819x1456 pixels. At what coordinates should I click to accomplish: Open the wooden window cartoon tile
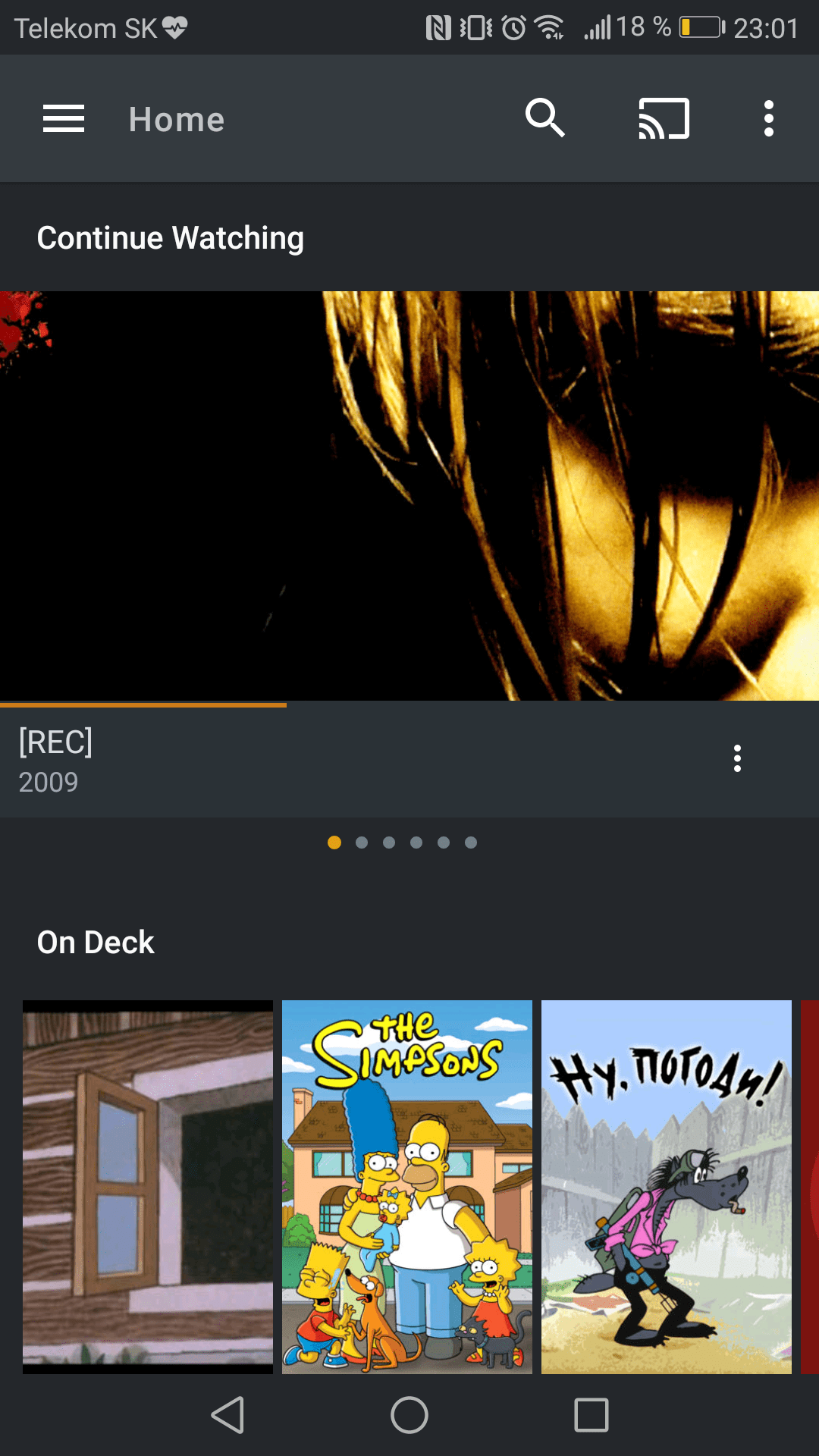148,1187
